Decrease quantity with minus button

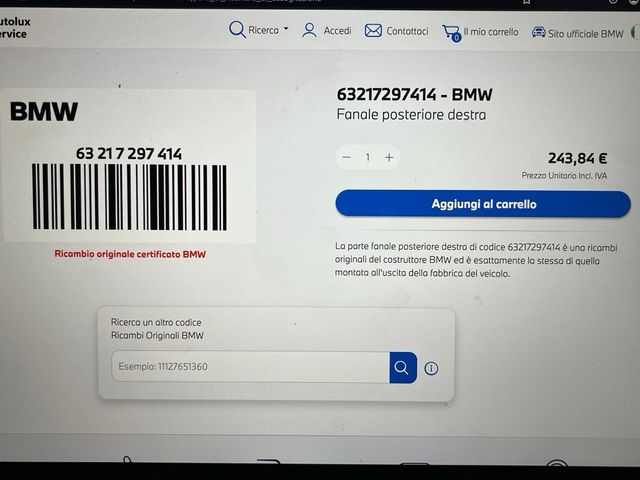pos(346,157)
